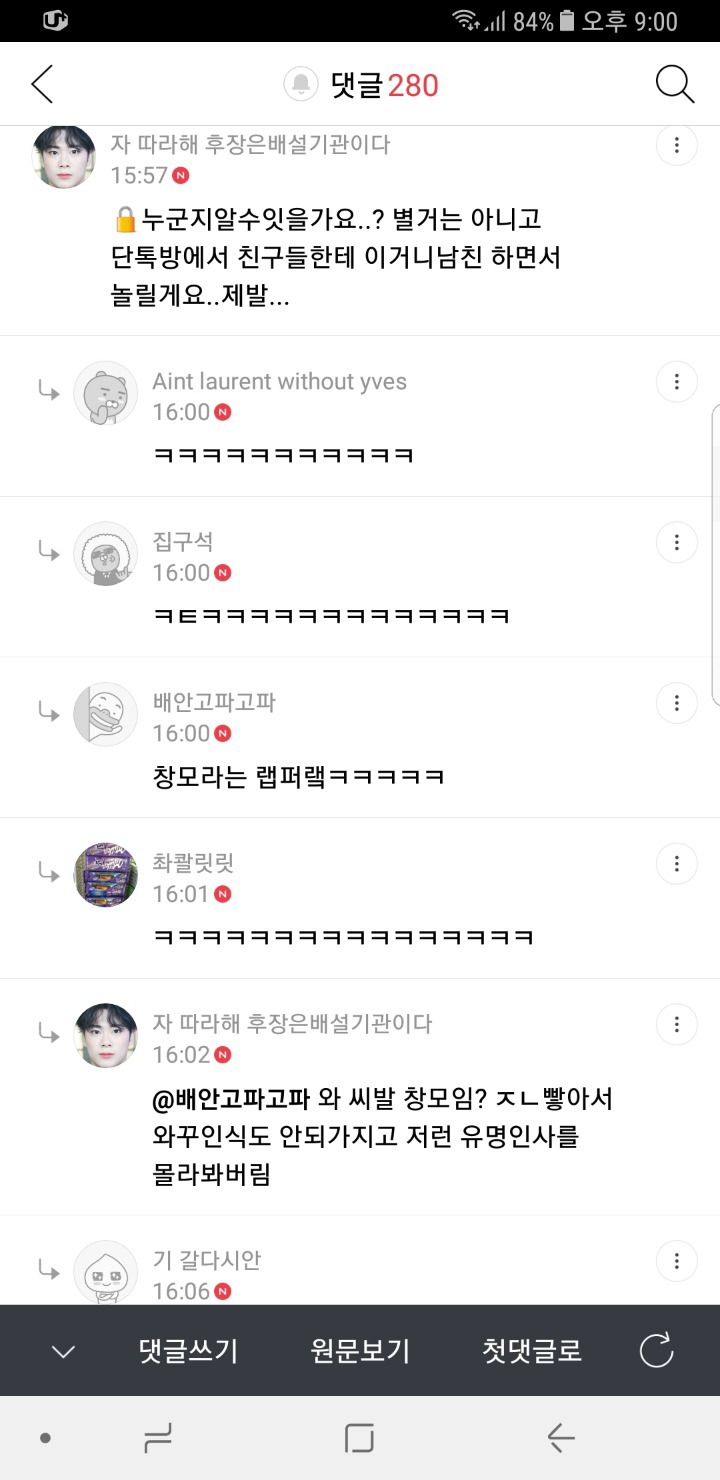Screen dimensions: 720x1480
Task: Open overflow menu on 집구석's reply
Action: [677, 542]
